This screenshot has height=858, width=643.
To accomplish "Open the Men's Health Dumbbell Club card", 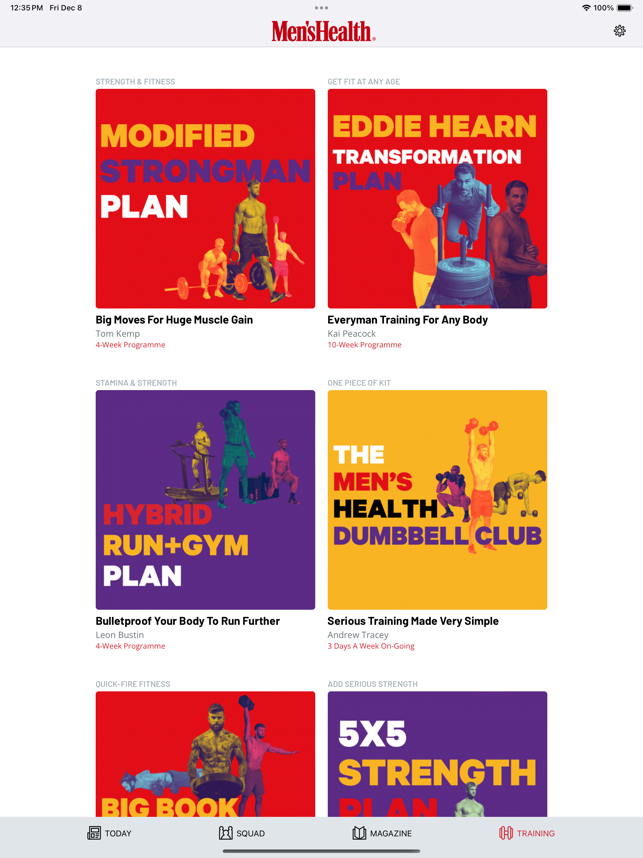I will (x=437, y=499).
